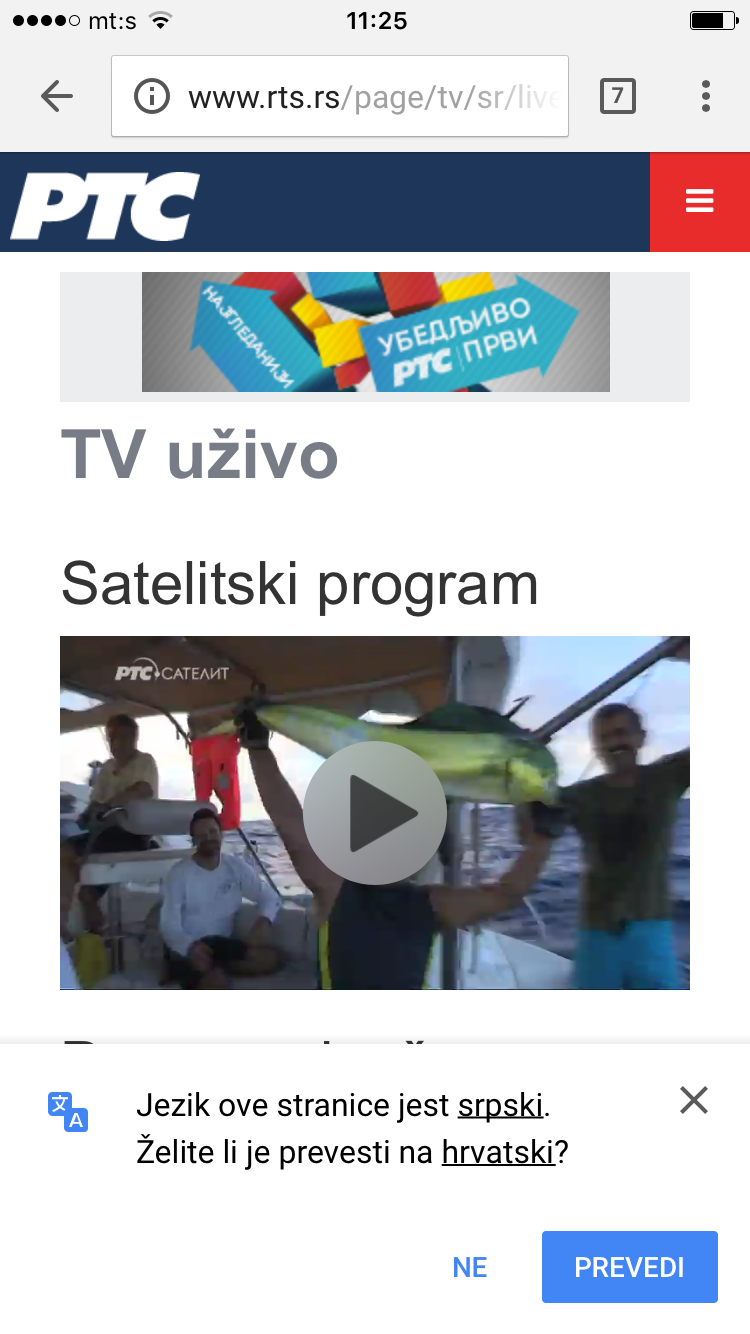The image size is (750, 1334).
Task: Decline translation with NE
Action: click(x=470, y=1267)
